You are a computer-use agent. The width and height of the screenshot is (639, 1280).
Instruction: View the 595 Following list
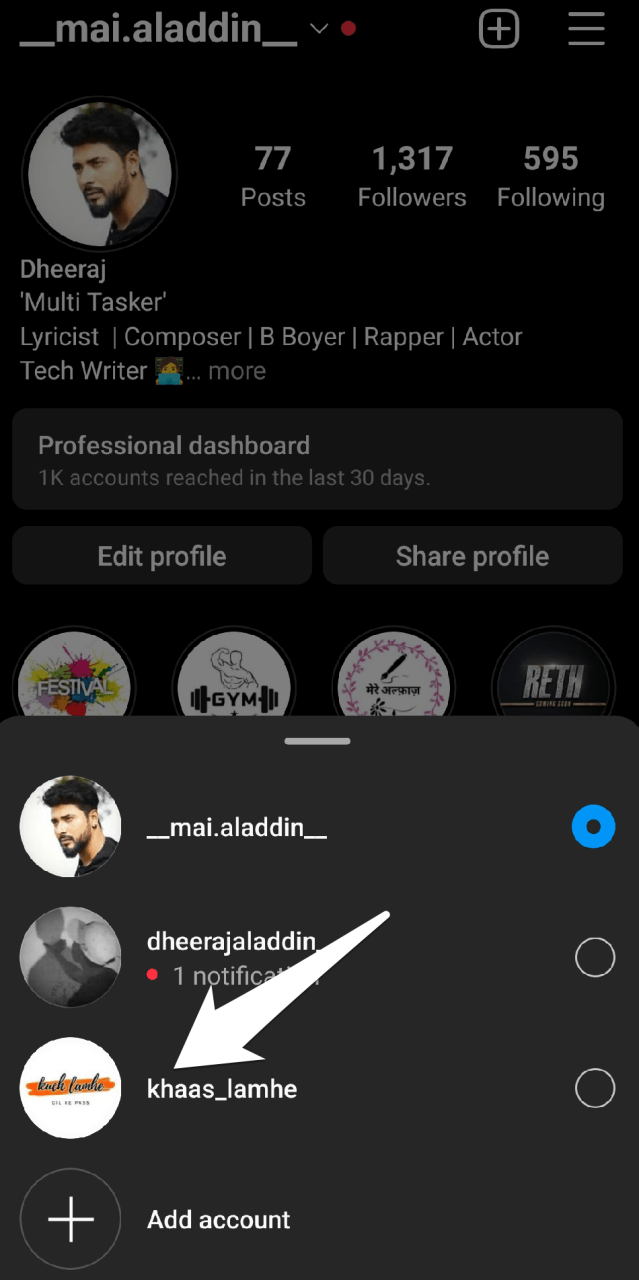(x=550, y=175)
